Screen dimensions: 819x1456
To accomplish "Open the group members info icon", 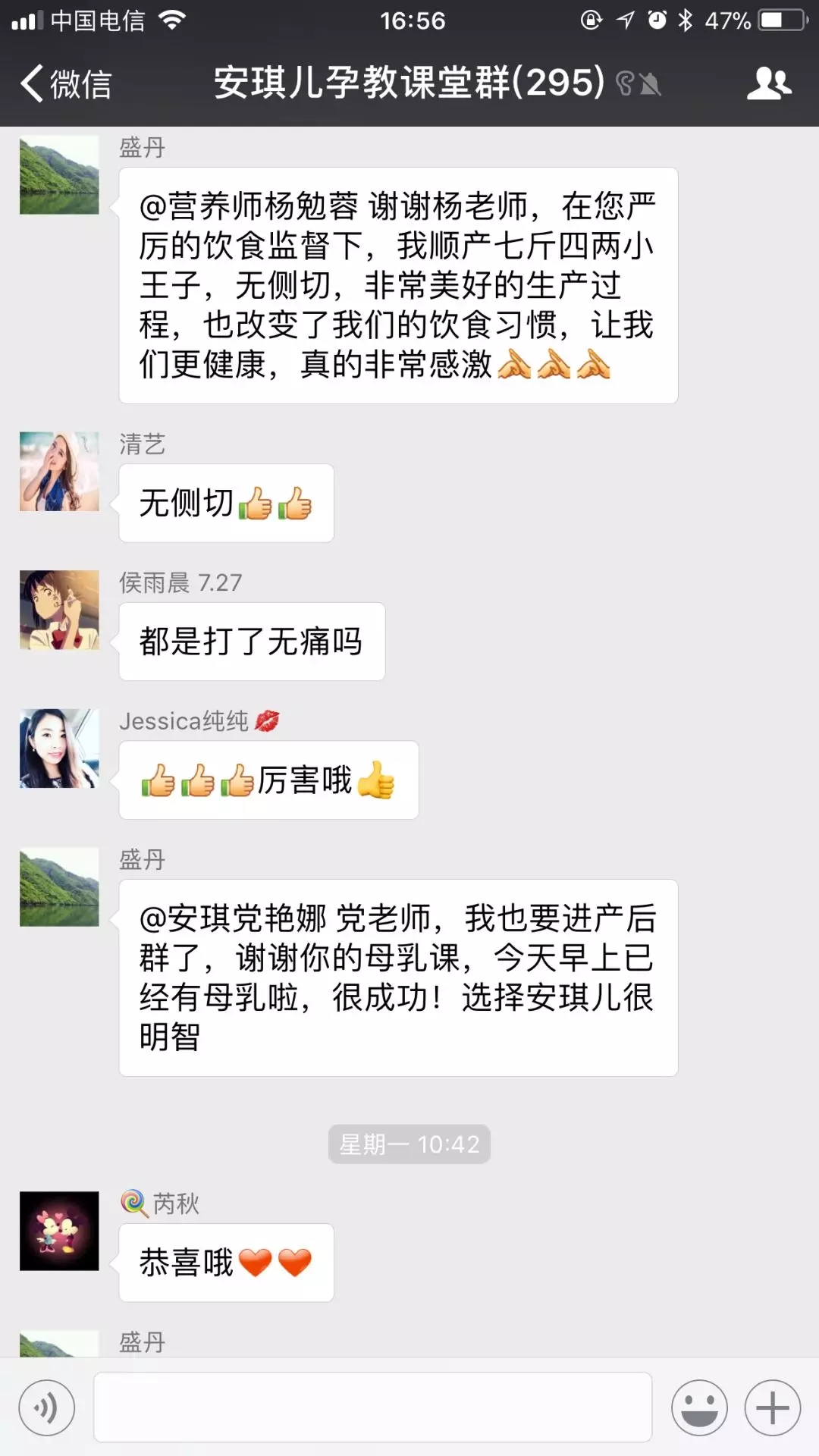I will coord(768,83).
